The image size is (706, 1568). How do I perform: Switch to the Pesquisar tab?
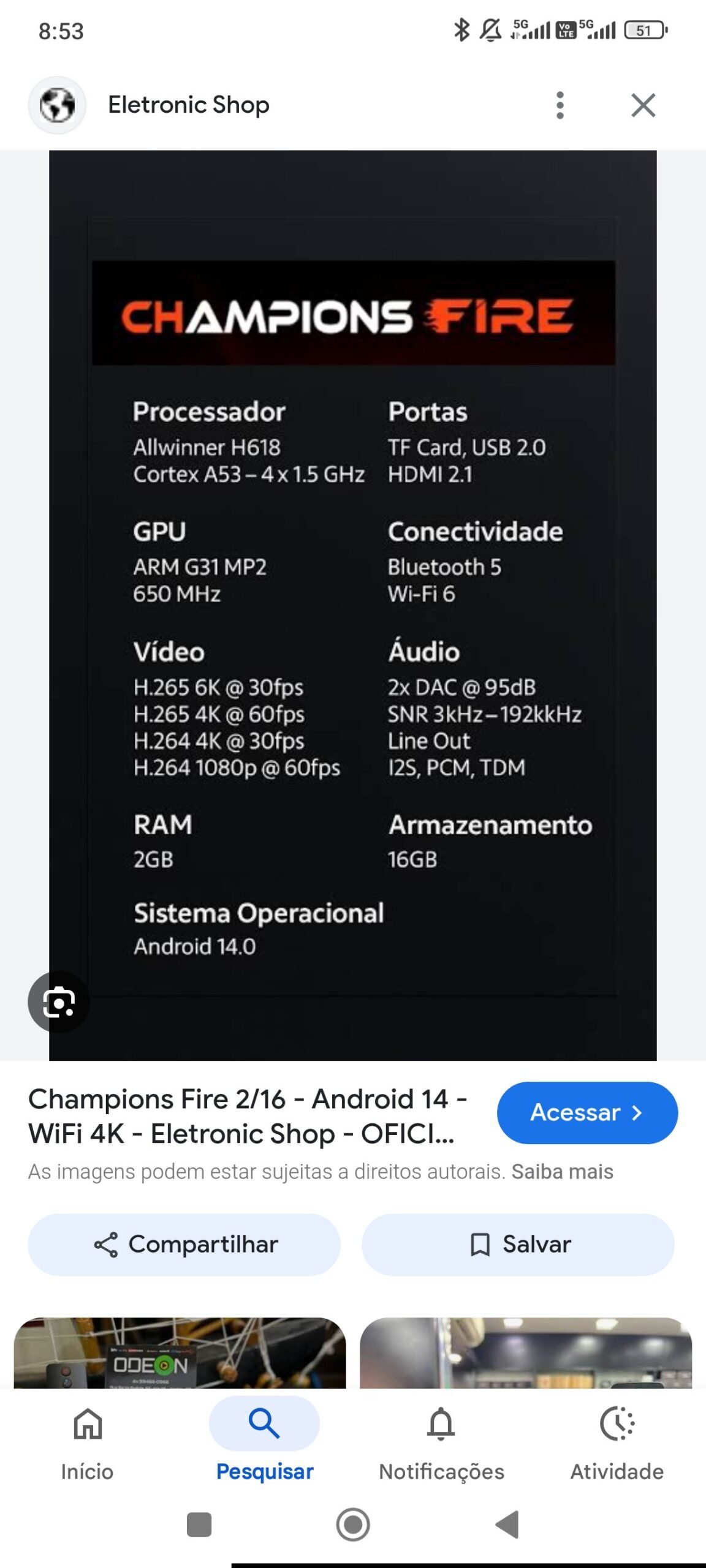(264, 1443)
